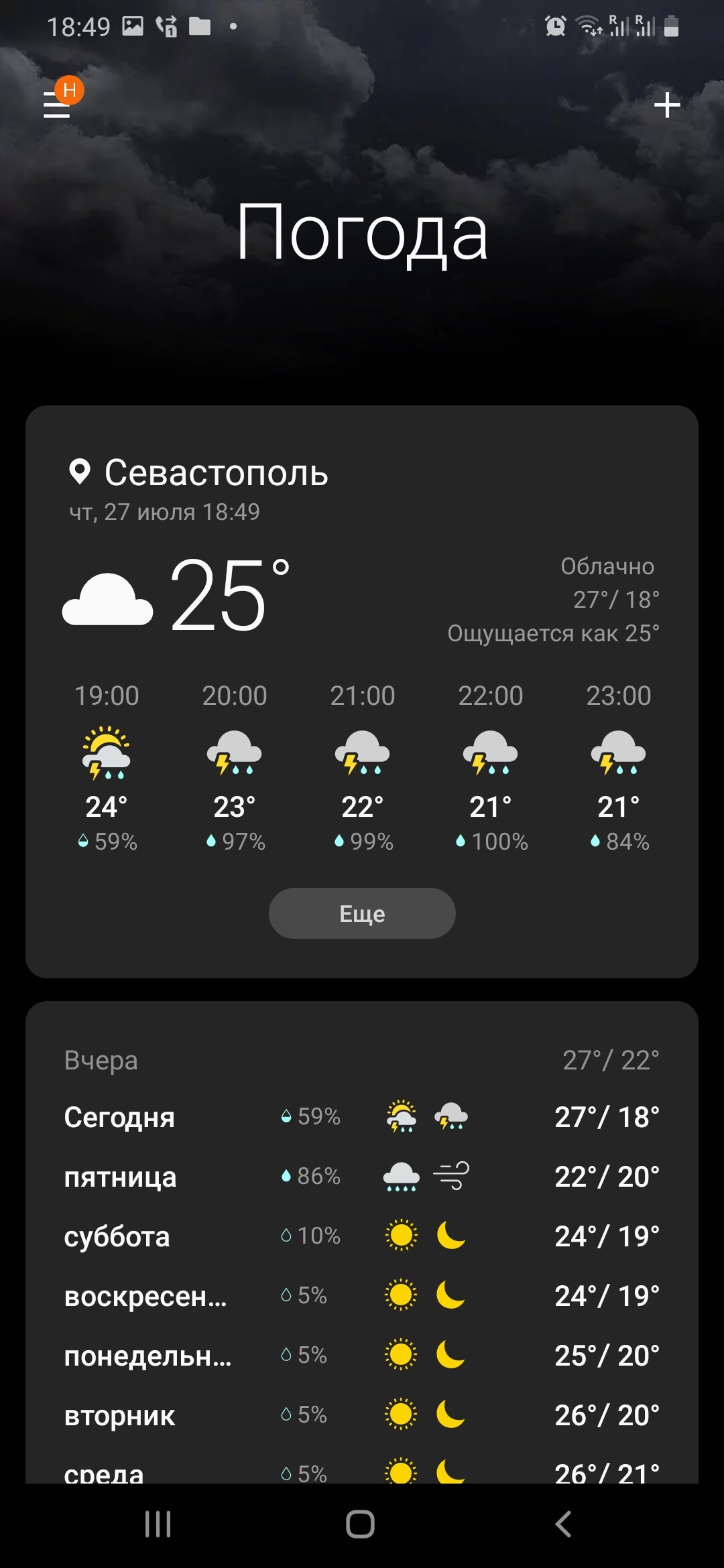Add a new city with plus icon
724x1568 pixels.
click(x=666, y=105)
